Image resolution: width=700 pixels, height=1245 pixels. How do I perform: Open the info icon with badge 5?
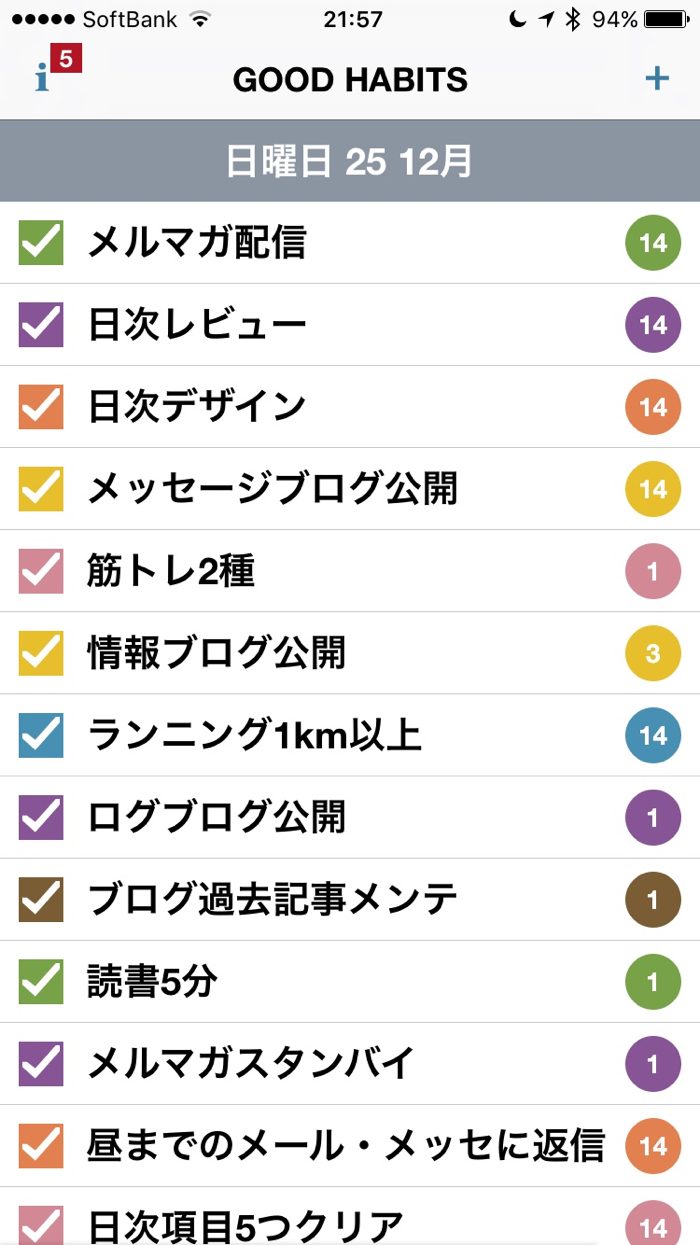[x=47, y=76]
